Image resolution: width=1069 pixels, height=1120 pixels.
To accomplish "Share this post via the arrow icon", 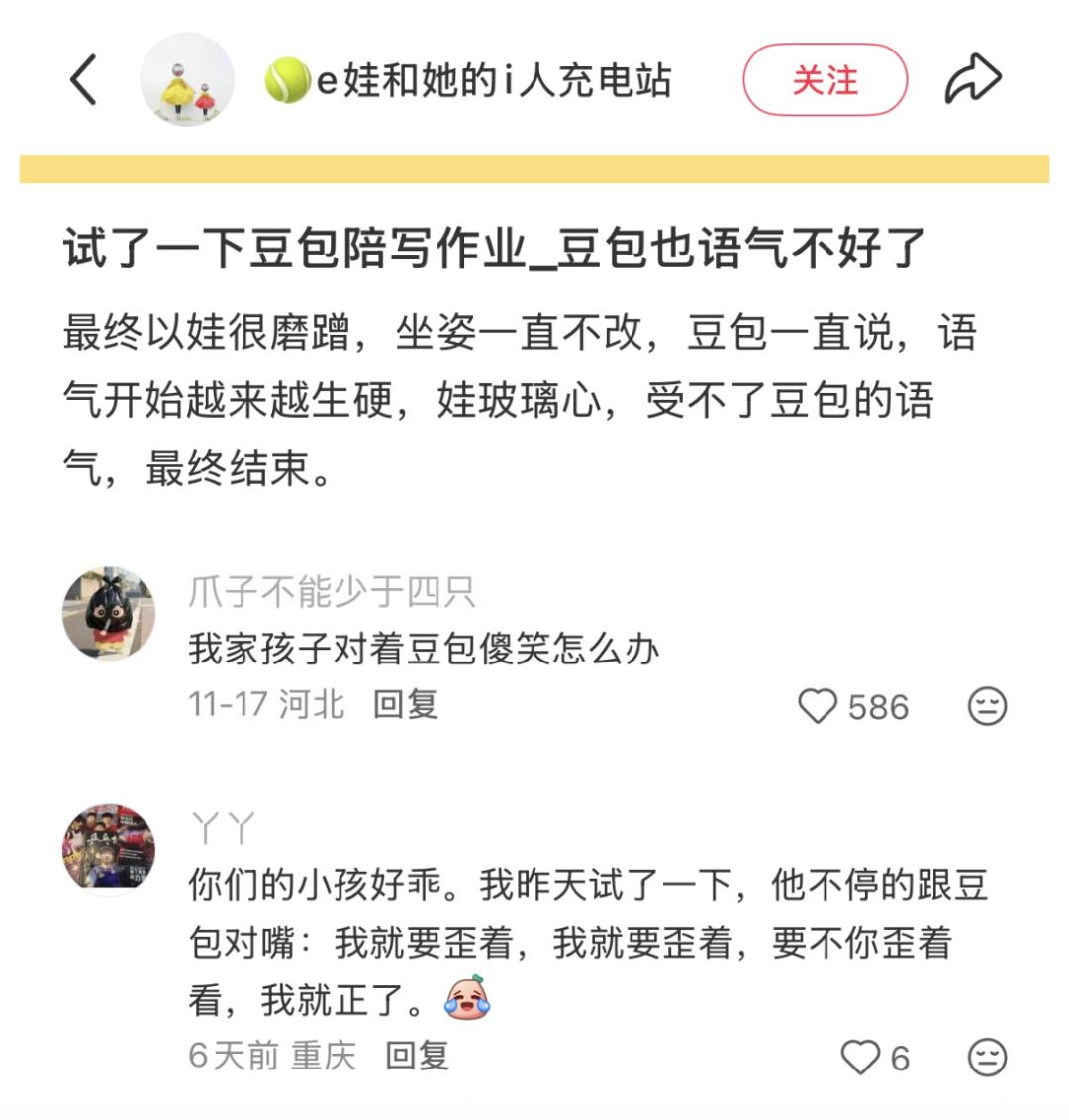I will point(972,80).
